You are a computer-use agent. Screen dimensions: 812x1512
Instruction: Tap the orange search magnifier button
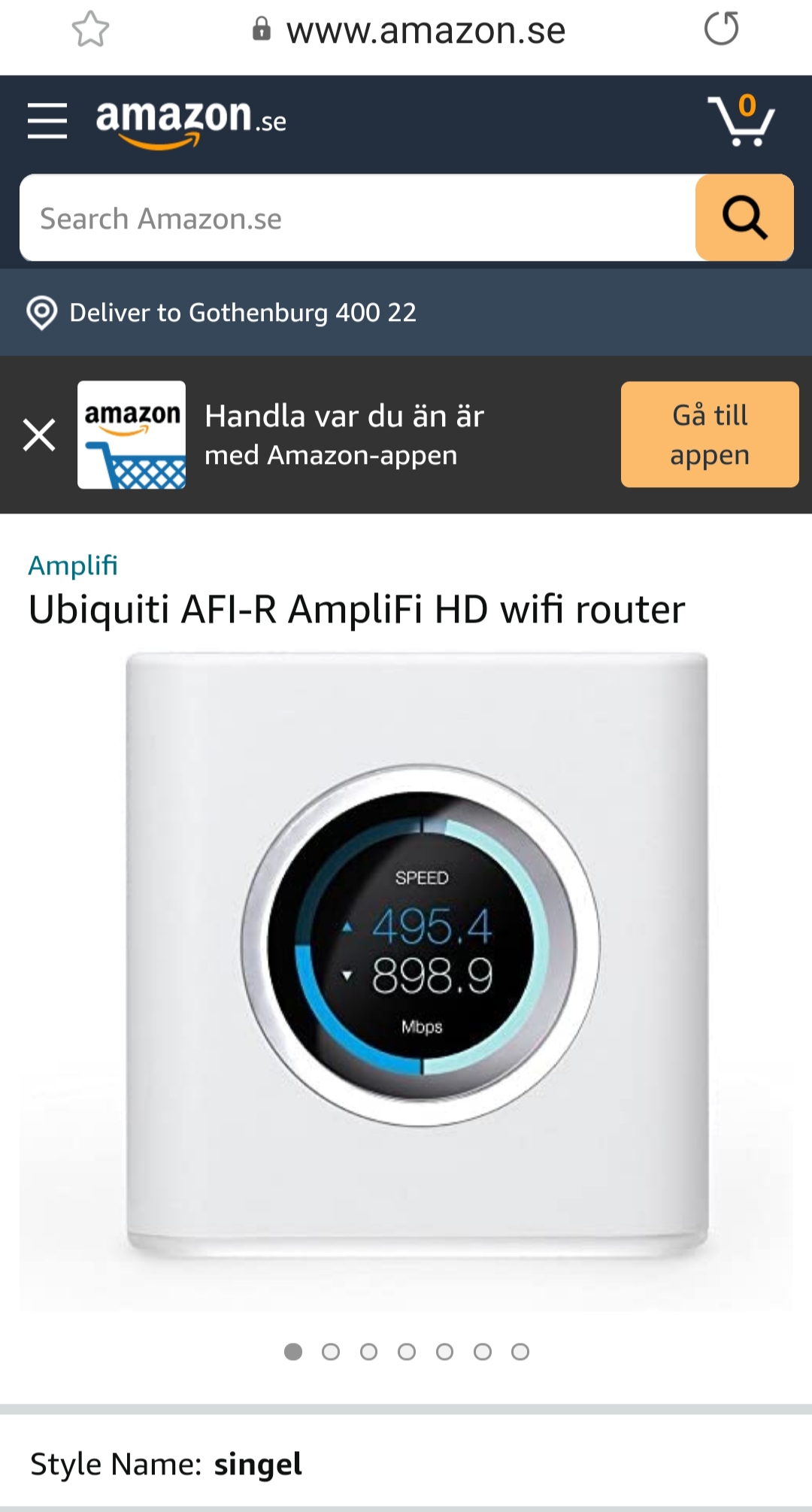tap(744, 218)
